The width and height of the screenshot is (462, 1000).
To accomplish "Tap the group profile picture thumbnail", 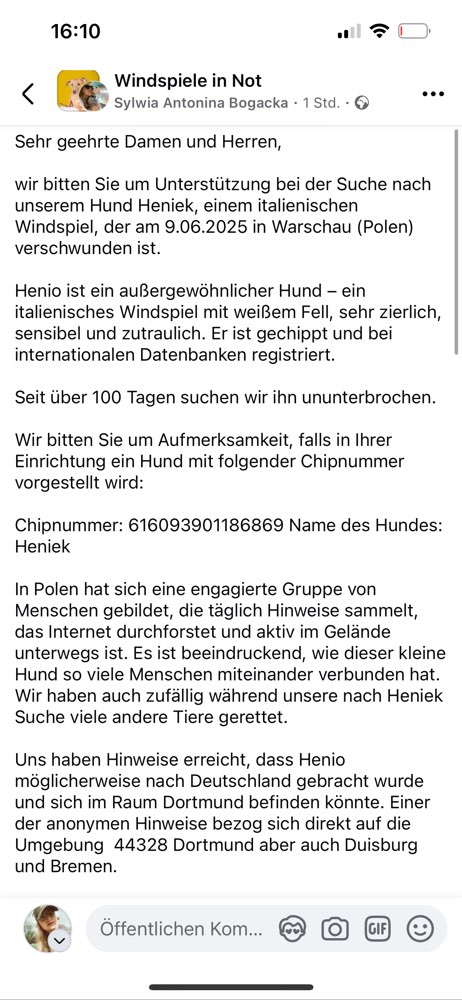I will pos(82,91).
